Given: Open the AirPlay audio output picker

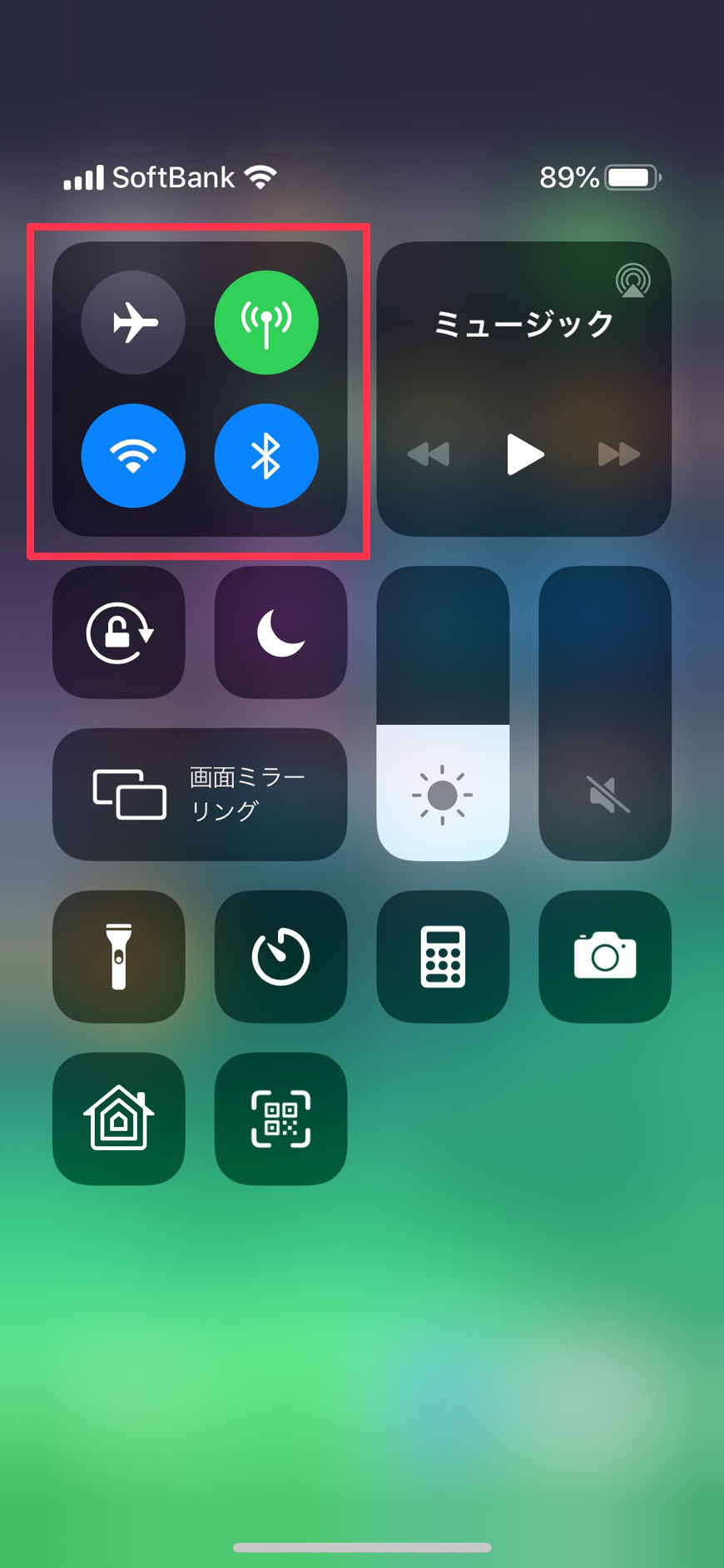Looking at the screenshot, I should tap(633, 280).
